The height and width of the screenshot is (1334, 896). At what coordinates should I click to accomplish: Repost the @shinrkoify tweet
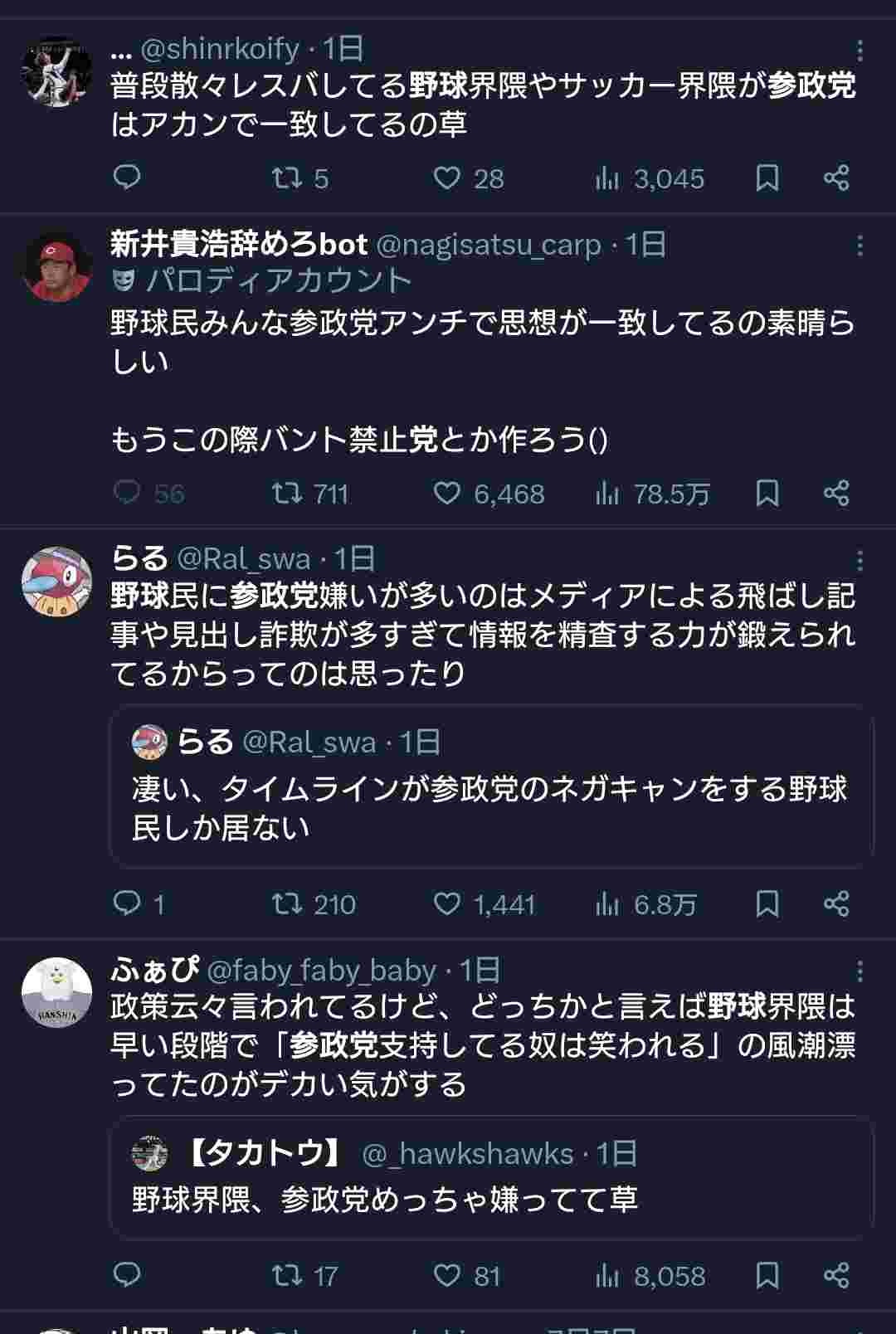288,178
